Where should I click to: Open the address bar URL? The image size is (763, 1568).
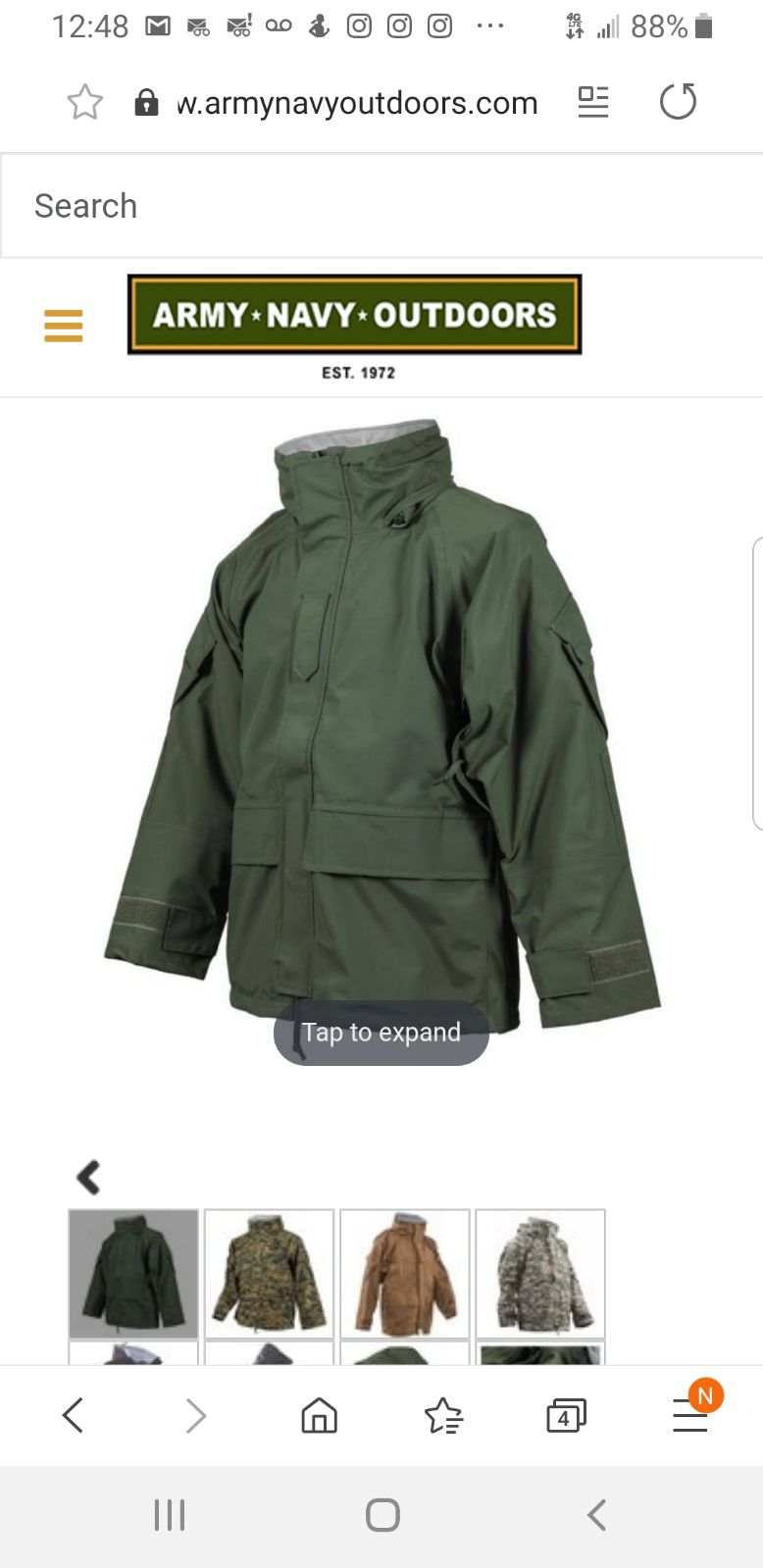coord(357,103)
